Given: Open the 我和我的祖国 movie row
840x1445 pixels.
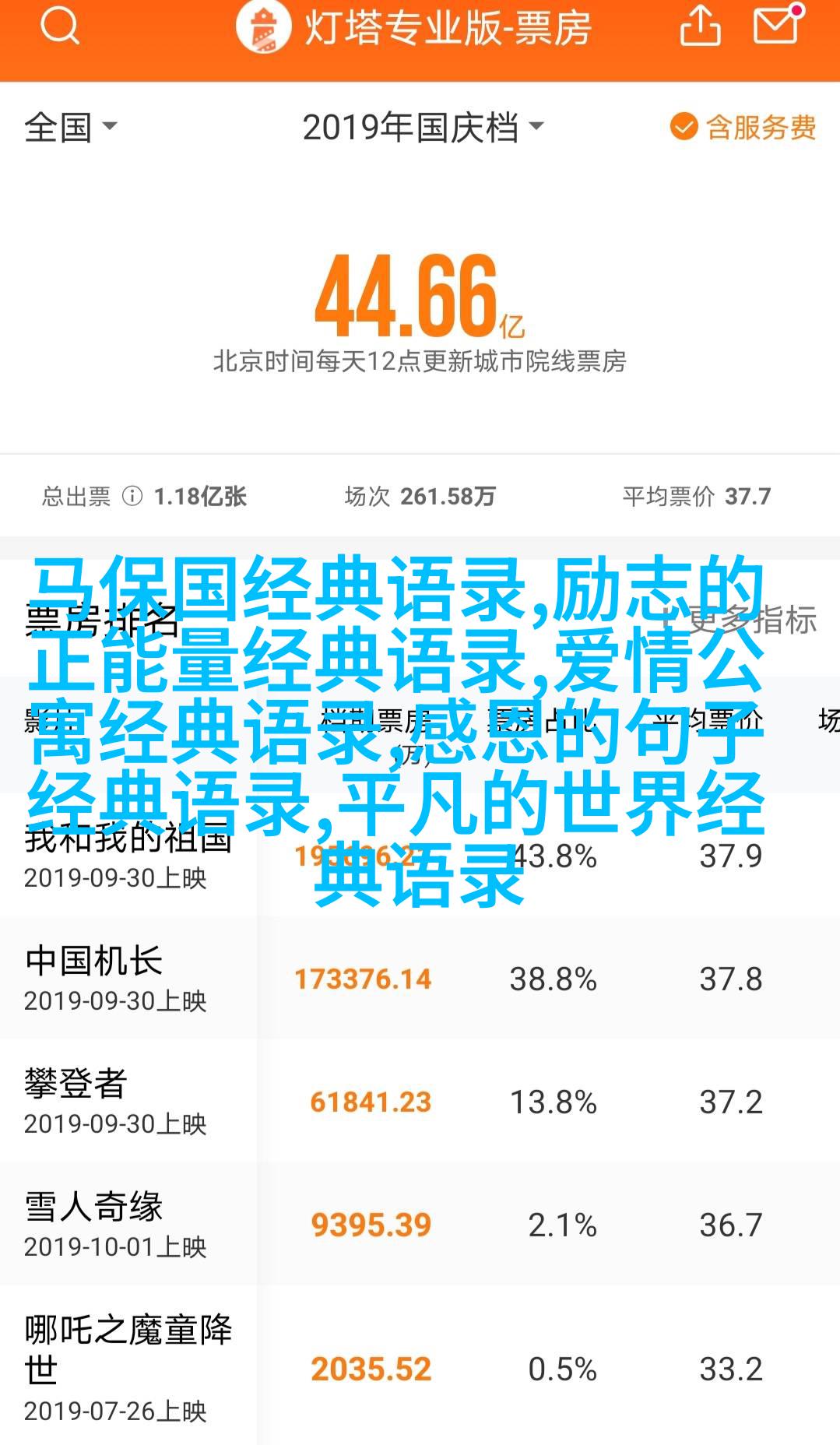Looking at the screenshot, I should pos(128,855).
